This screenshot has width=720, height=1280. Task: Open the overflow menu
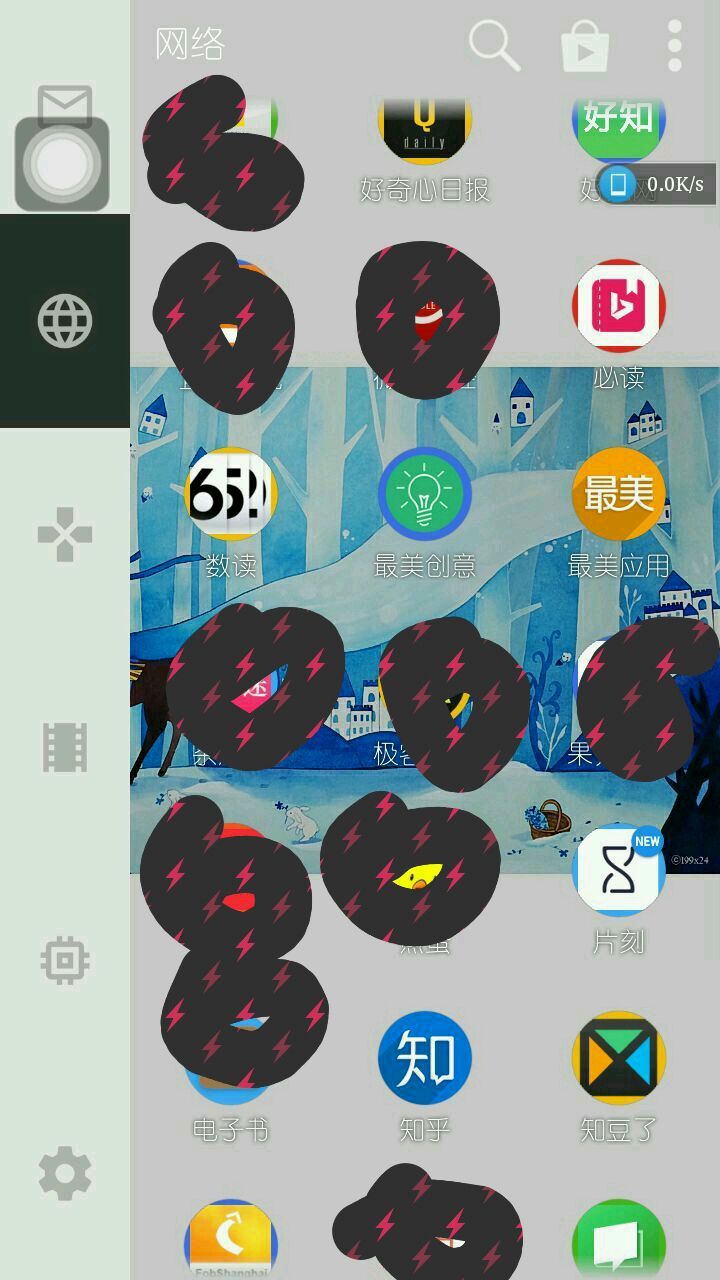pos(675,45)
